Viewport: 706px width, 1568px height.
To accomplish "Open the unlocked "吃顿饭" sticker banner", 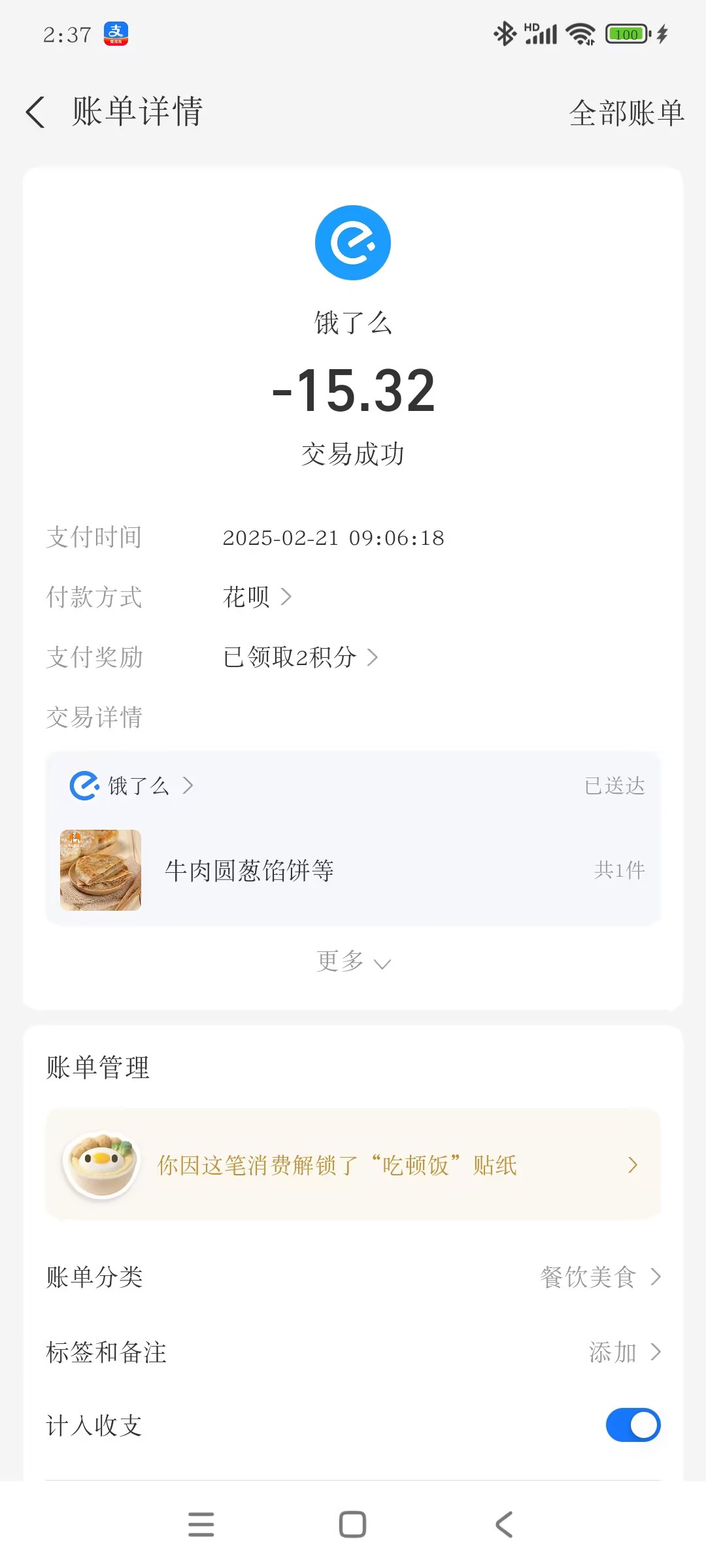I will [353, 1165].
